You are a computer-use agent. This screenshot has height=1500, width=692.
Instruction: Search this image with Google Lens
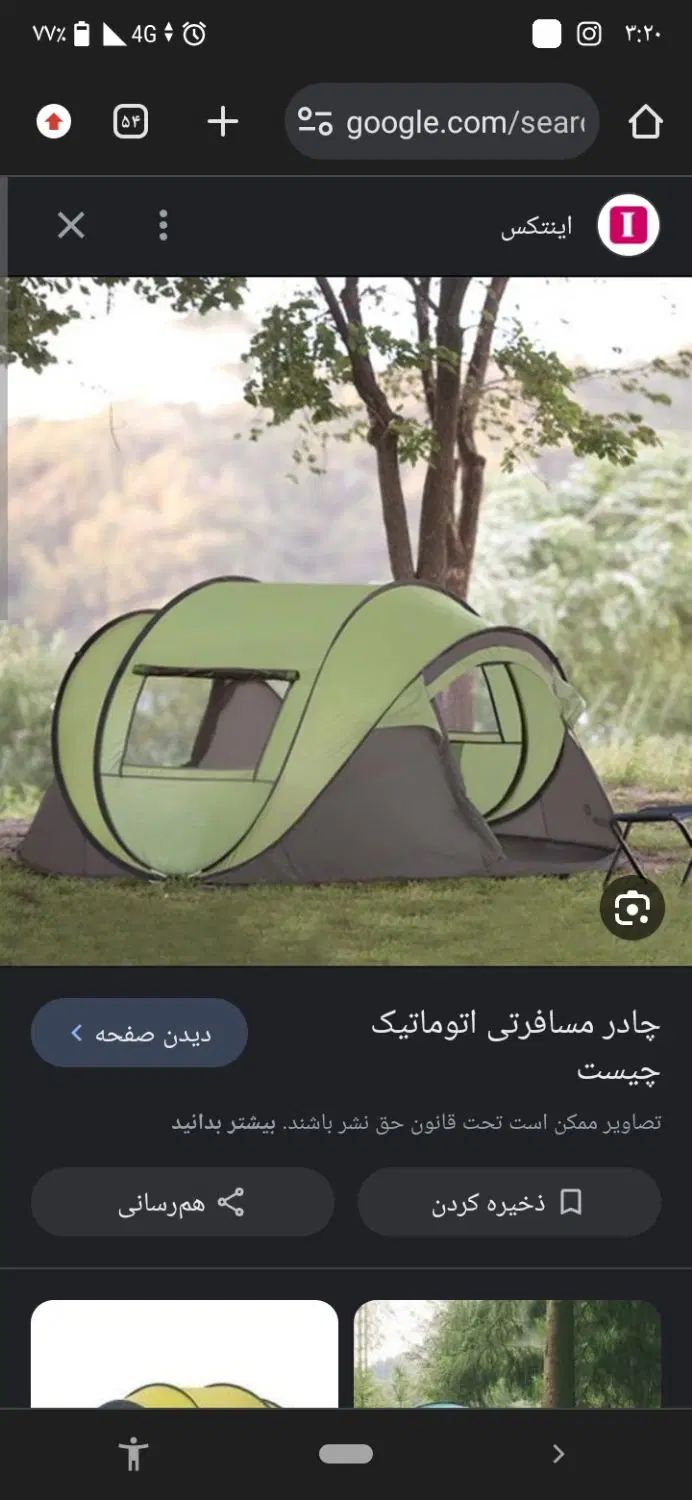[x=632, y=908]
